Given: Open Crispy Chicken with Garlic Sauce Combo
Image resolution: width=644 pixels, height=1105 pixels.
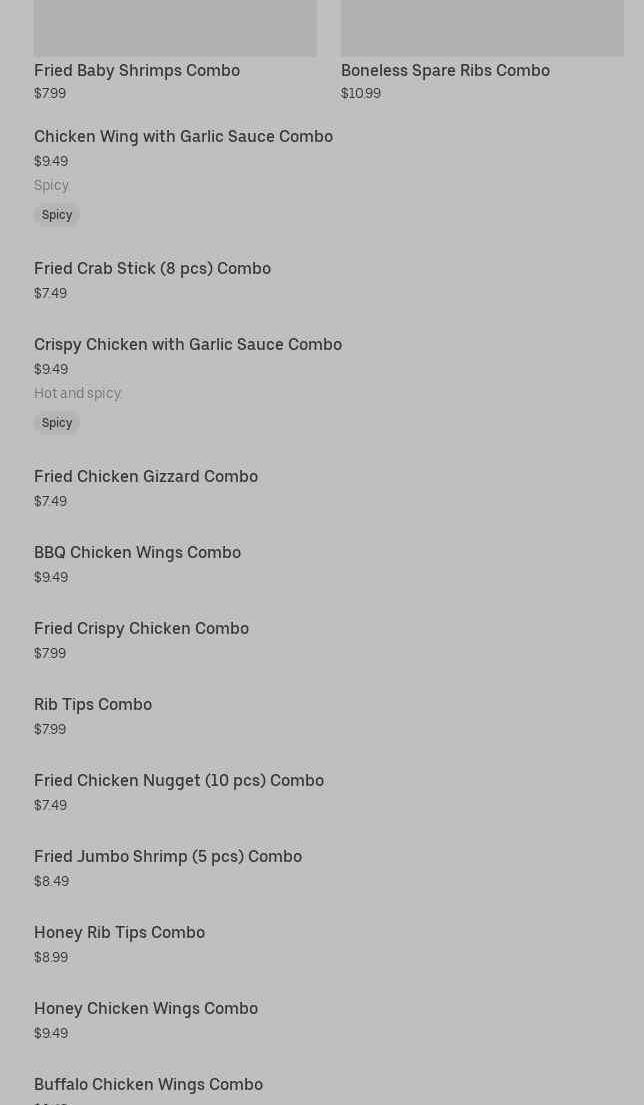Looking at the screenshot, I should tap(188, 345).
